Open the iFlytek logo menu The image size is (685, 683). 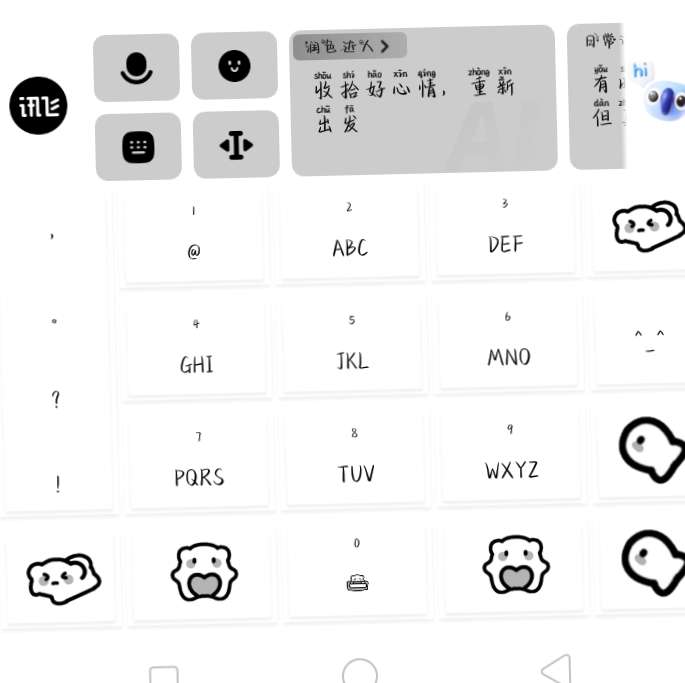(x=38, y=105)
